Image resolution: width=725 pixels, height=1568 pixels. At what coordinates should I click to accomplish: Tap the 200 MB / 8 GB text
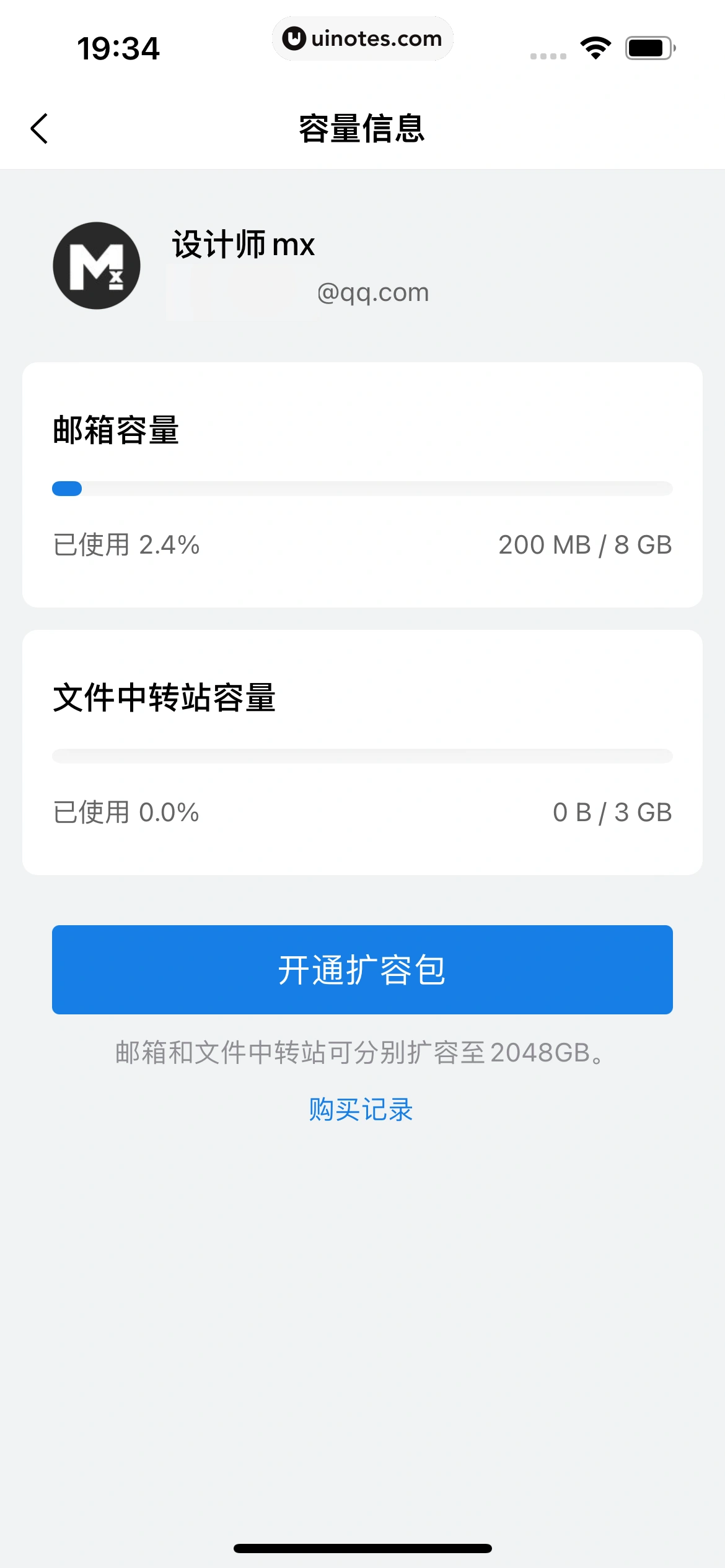click(586, 544)
